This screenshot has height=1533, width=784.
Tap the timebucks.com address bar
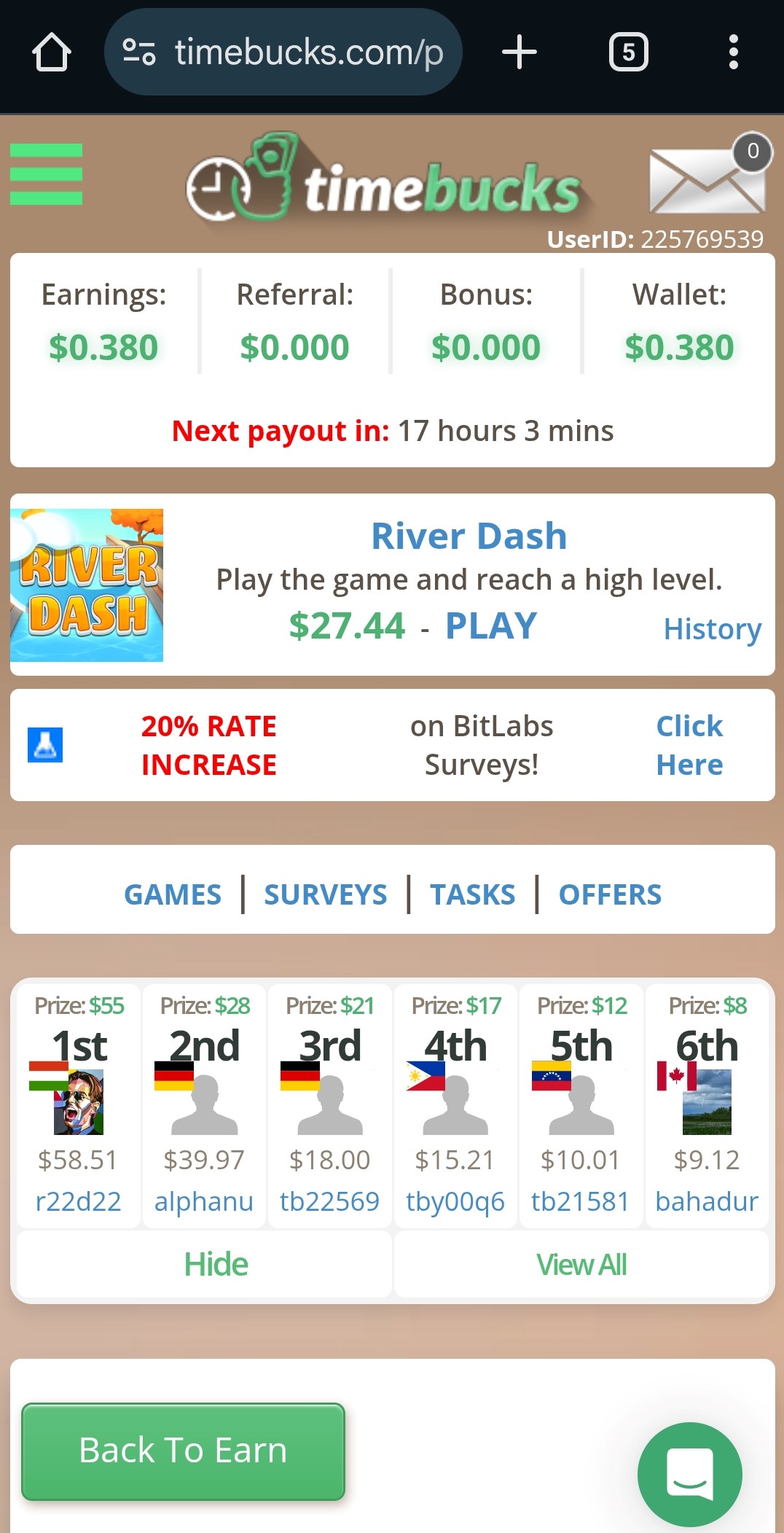click(x=284, y=52)
